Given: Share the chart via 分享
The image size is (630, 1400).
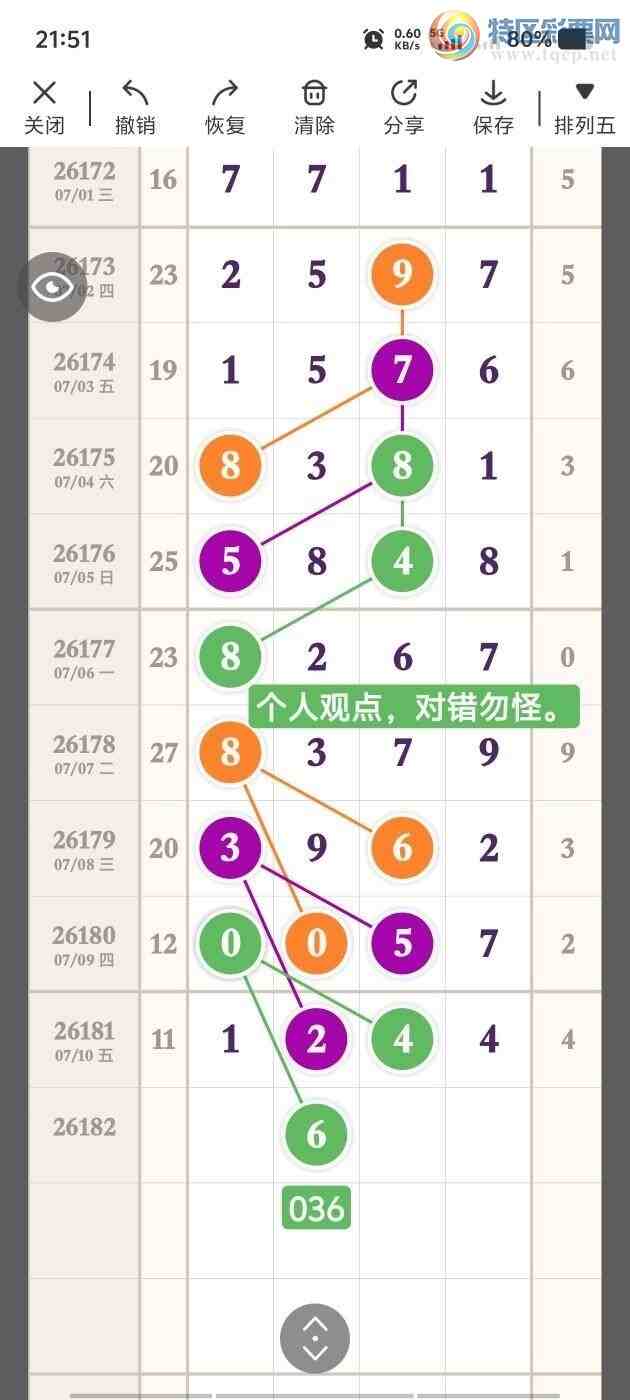Looking at the screenshot, I should (404, 108).
